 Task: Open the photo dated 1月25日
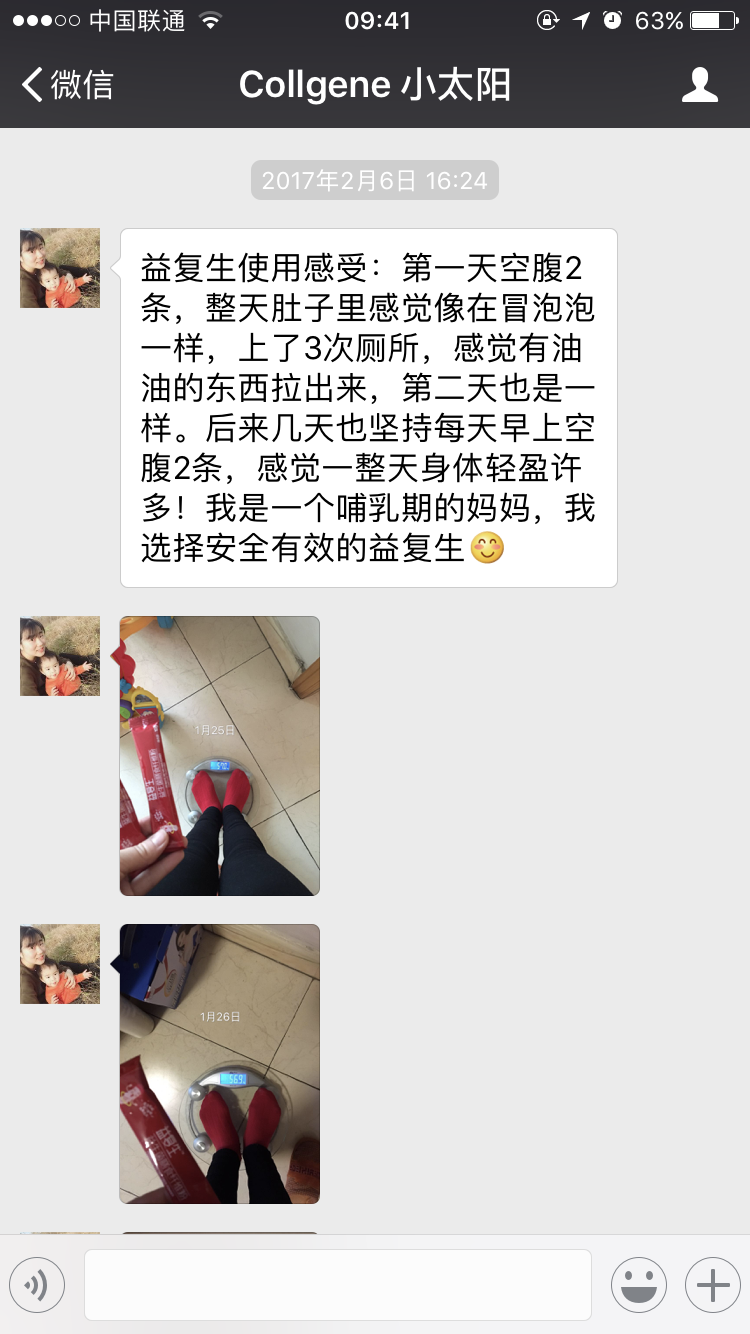tap(220, 755)
